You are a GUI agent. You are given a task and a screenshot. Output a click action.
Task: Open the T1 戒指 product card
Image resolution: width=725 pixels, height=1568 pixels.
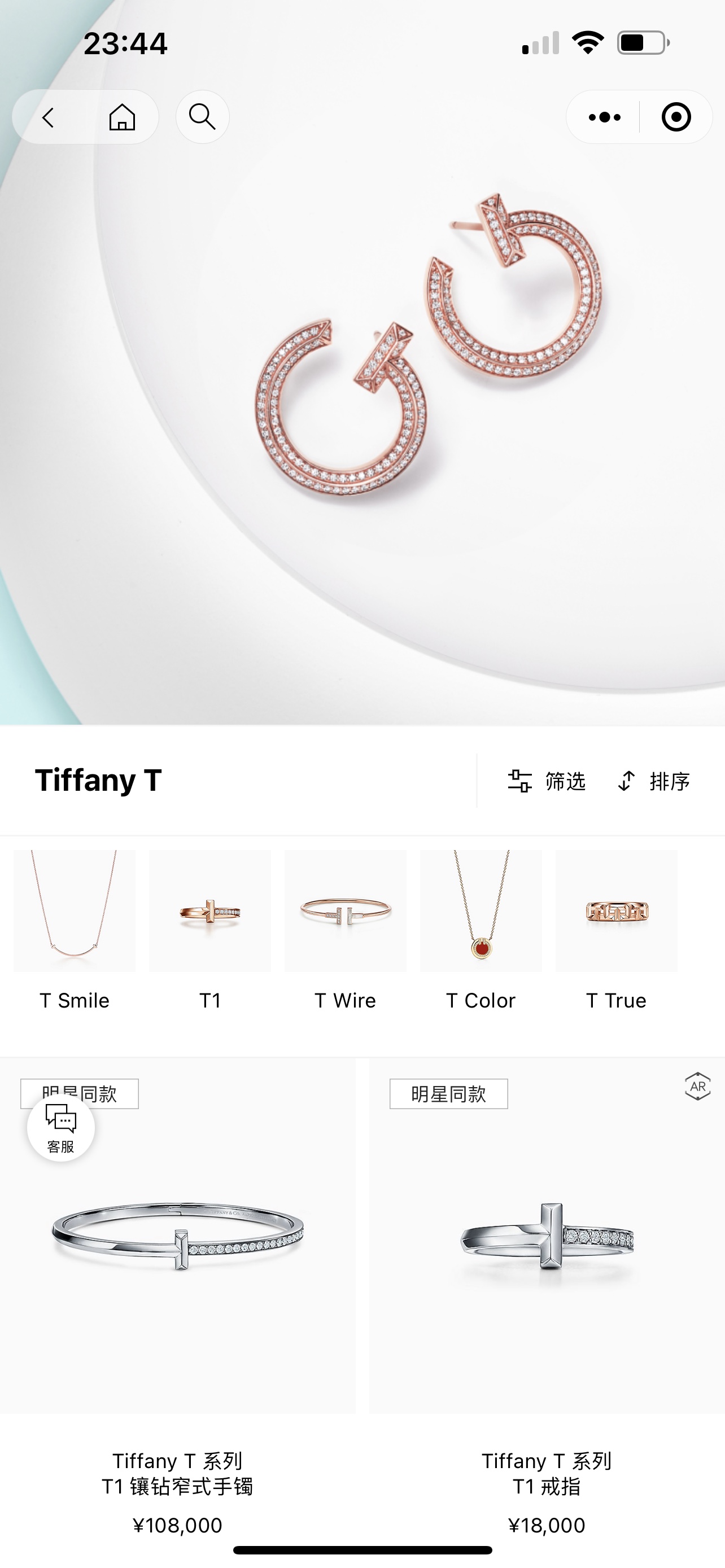pos(546,1278)
